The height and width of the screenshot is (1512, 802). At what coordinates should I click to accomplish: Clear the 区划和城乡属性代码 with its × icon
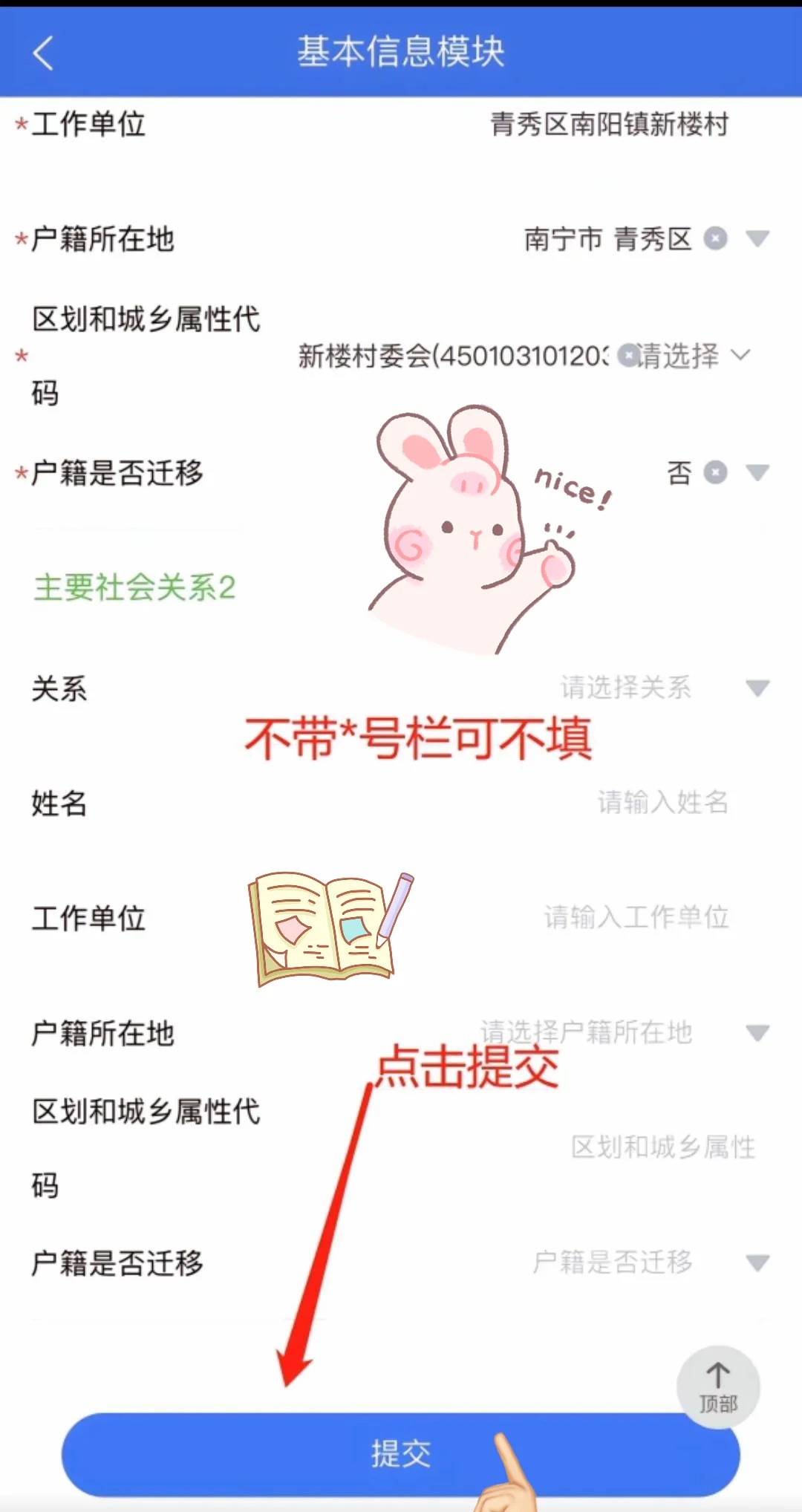click(628, 356)
